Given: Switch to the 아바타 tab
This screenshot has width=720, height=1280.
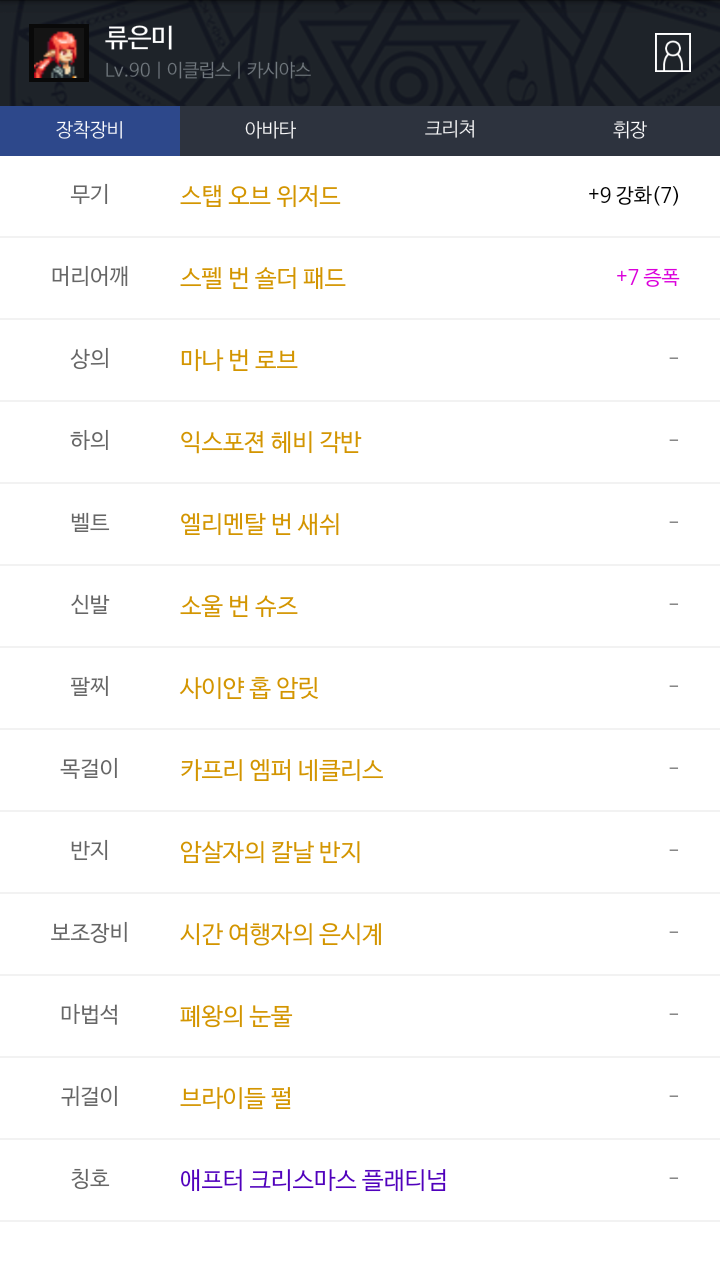Looking at the screenshot, I should [x=270, y=130].
